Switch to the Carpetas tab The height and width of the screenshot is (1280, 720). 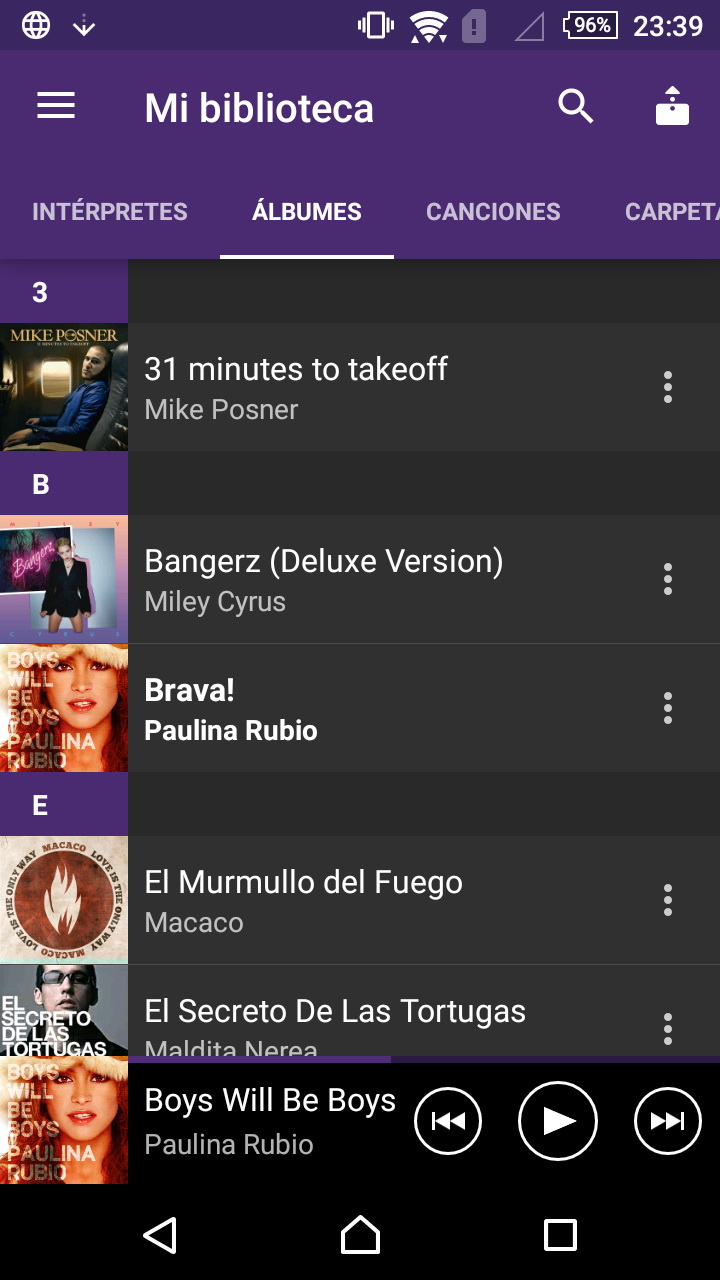point(670,212)
